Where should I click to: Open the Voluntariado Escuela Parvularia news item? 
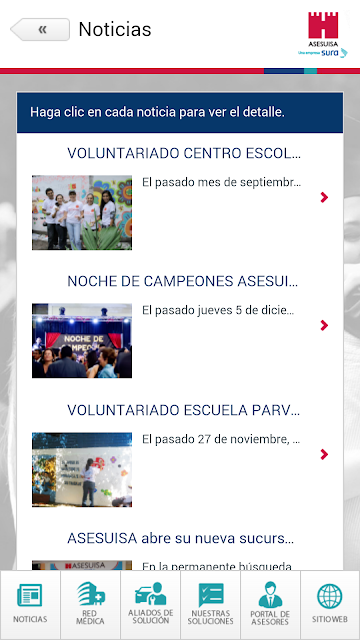tap(180, 454)
